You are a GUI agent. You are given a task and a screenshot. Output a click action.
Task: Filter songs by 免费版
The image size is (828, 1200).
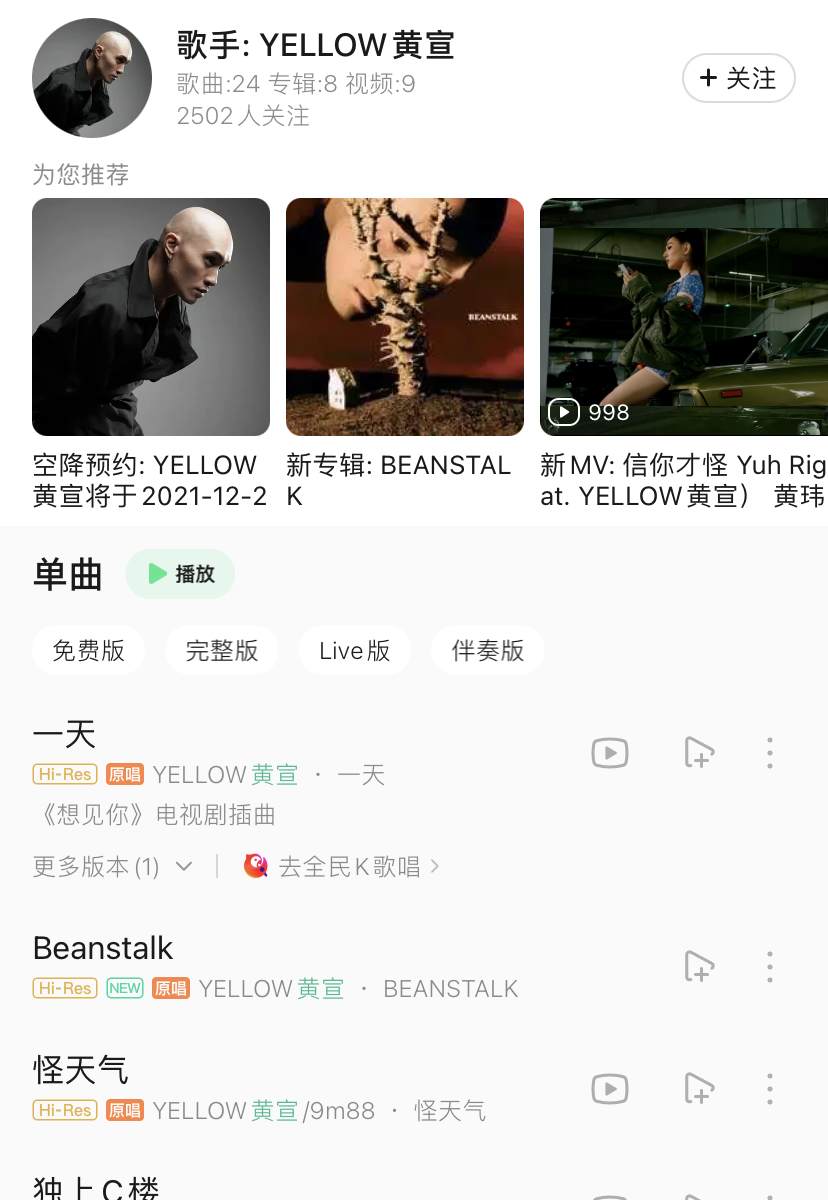88,651
